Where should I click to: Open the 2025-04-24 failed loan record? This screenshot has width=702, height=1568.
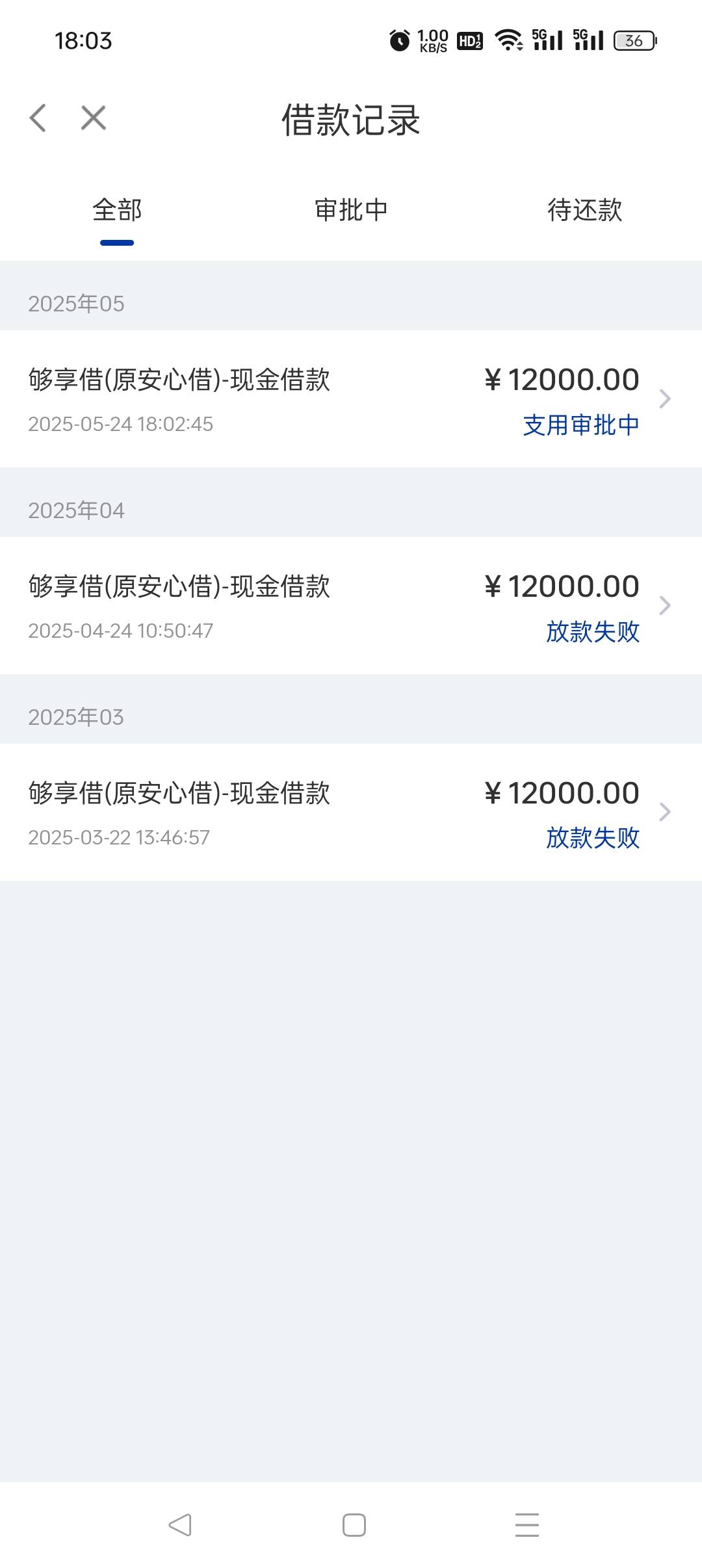pyautogui.click(x=351, y=606)
